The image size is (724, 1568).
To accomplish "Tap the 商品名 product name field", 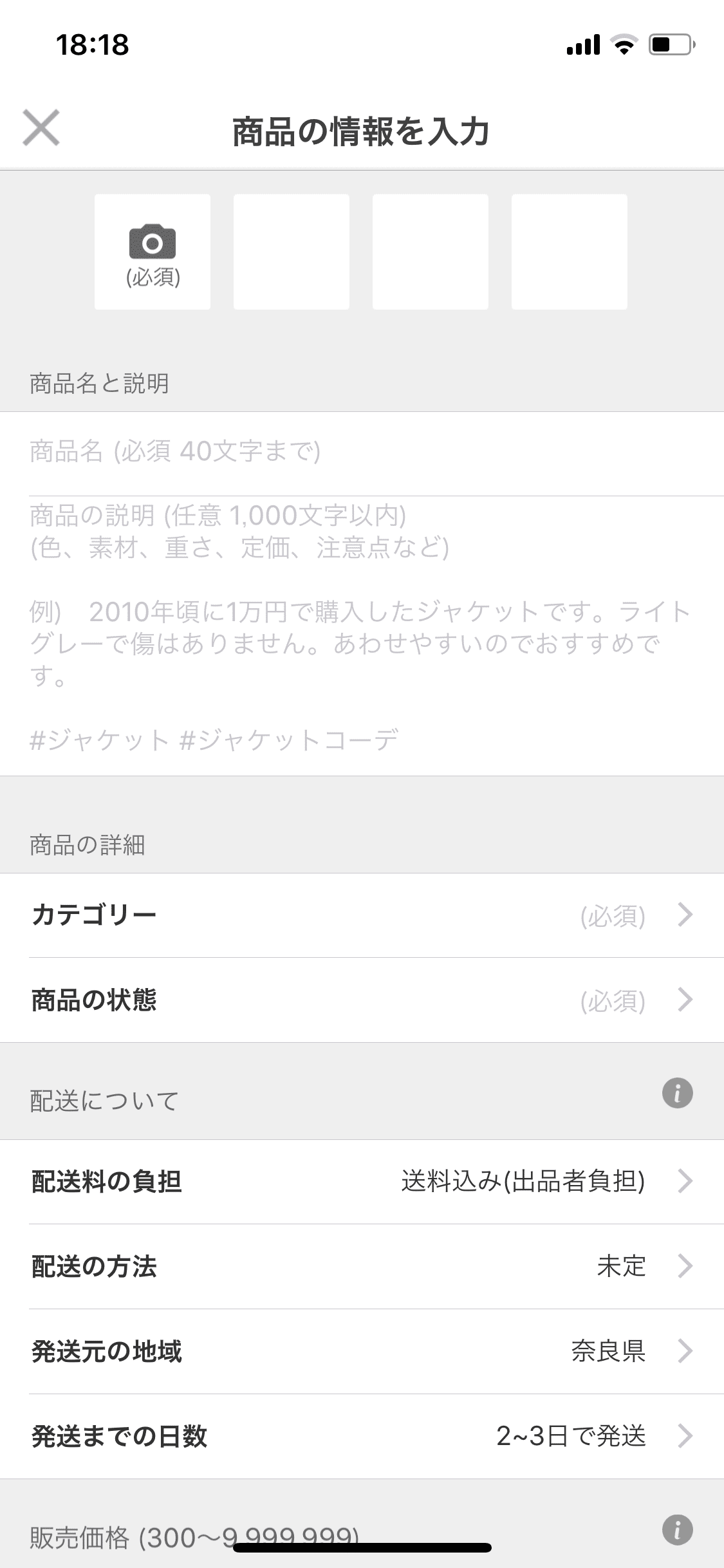I will click(362, 452).
